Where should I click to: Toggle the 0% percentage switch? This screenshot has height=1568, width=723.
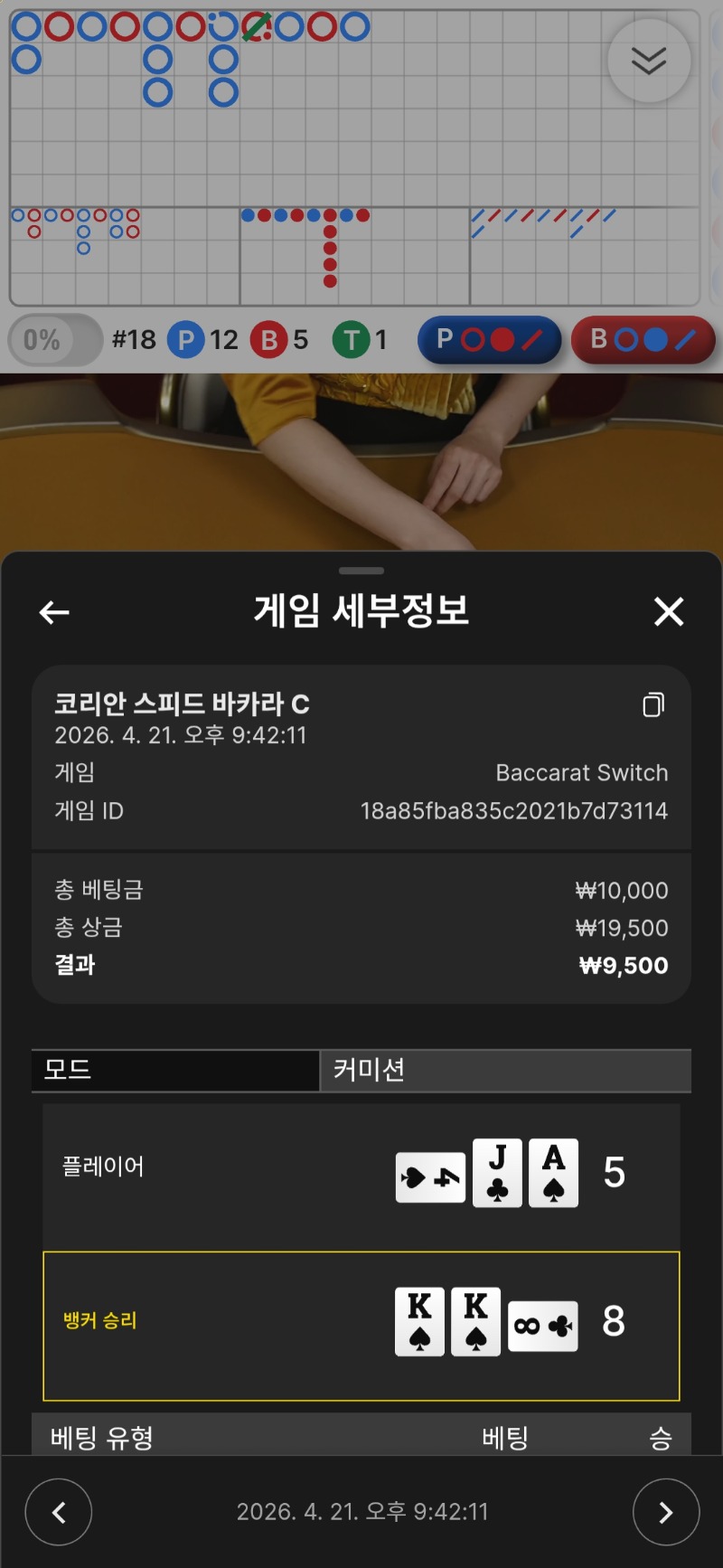[x=54, y=340]
